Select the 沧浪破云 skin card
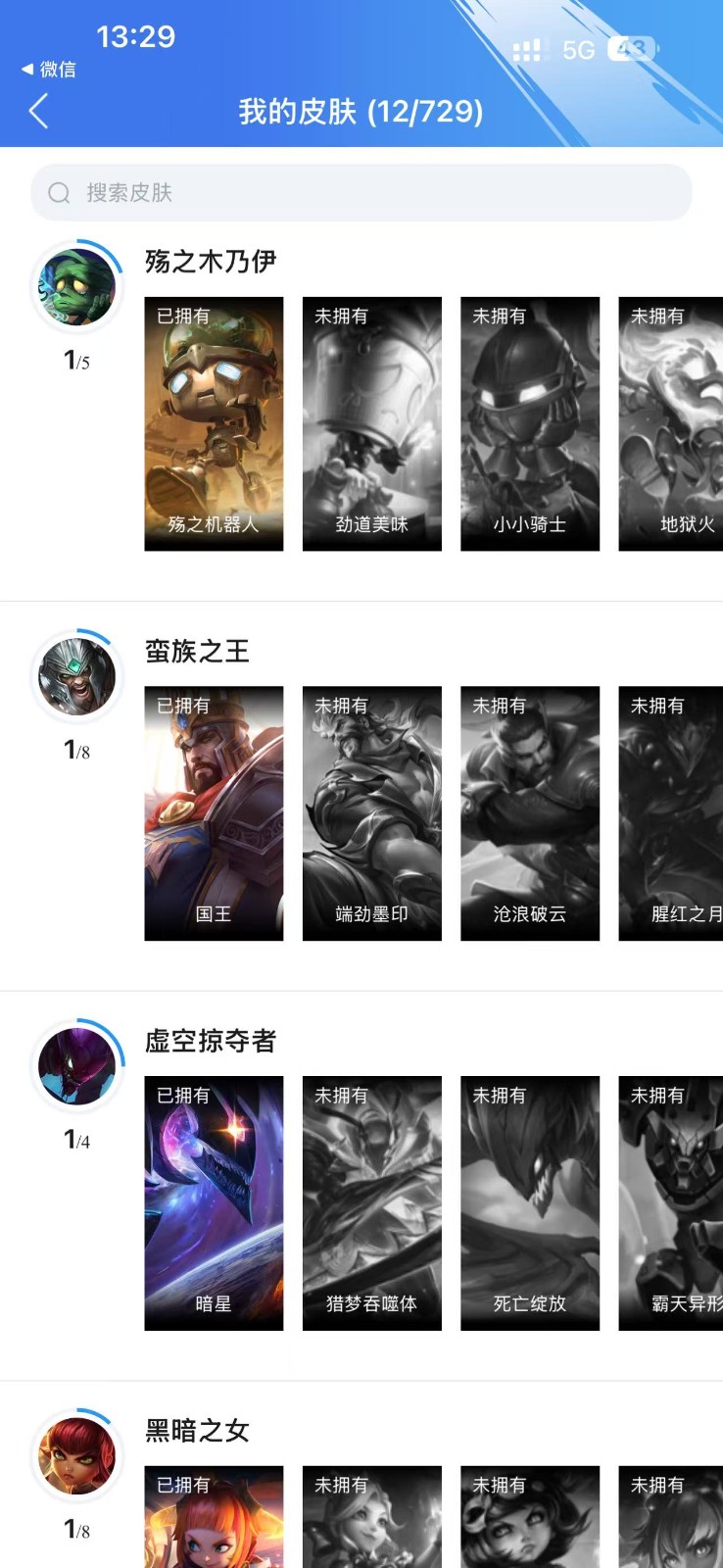Image resolution: width=723 pixels, height=1568 pixels. point(529,813)
